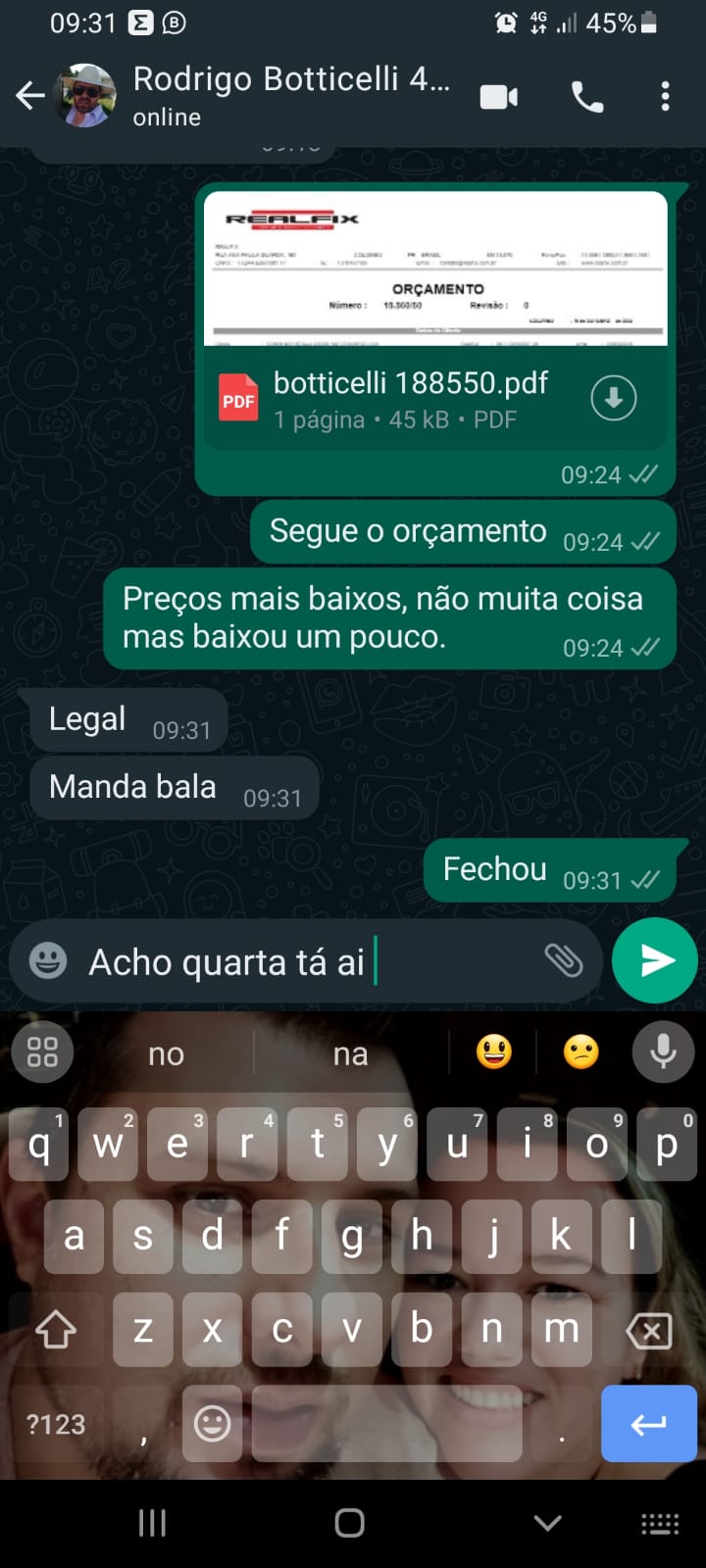Activate keyboard voice input microphone
This screenshot has height=1568, width=706.
point(664,1052)
